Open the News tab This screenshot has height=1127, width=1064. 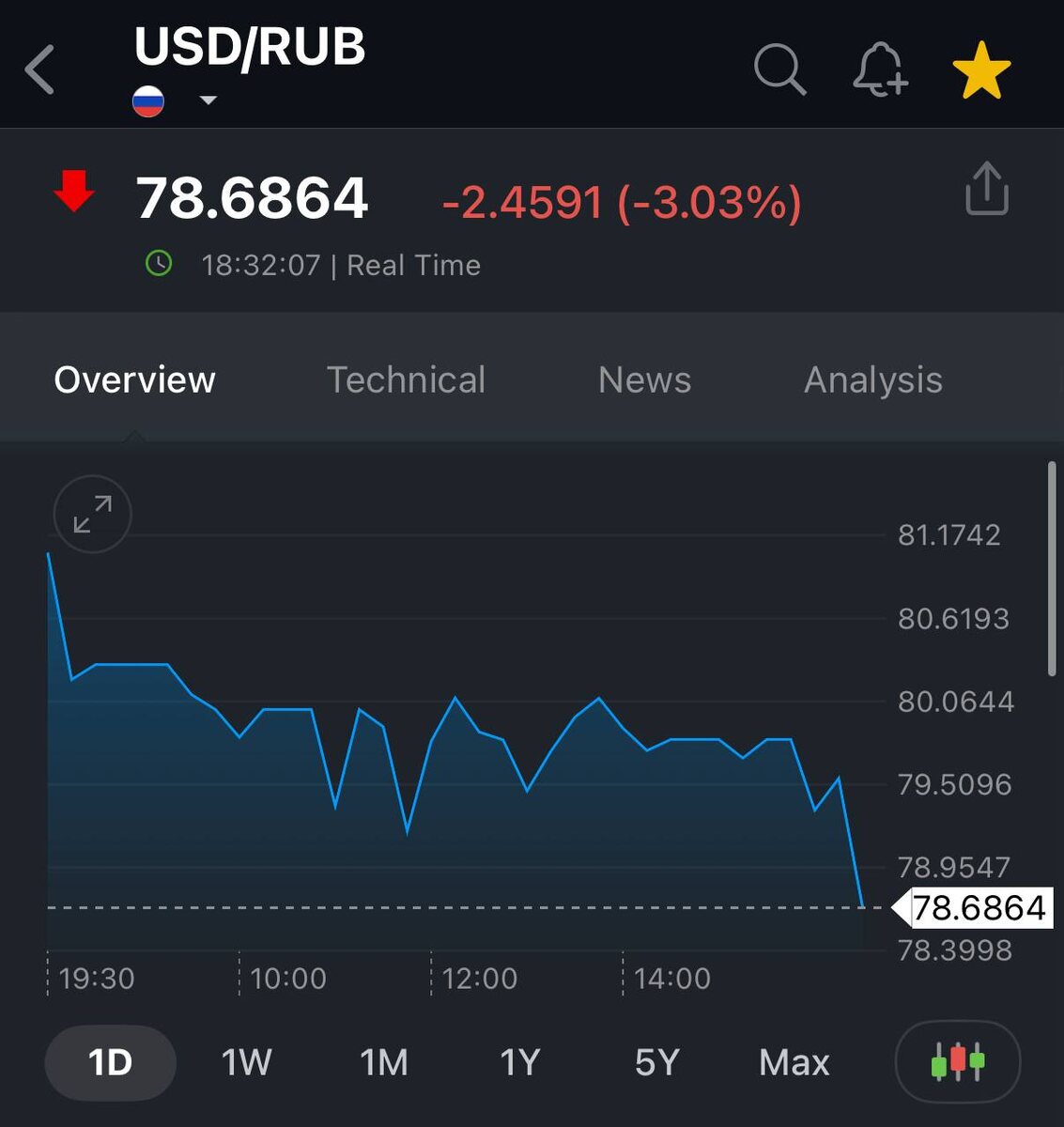click(x=644, y=380)
